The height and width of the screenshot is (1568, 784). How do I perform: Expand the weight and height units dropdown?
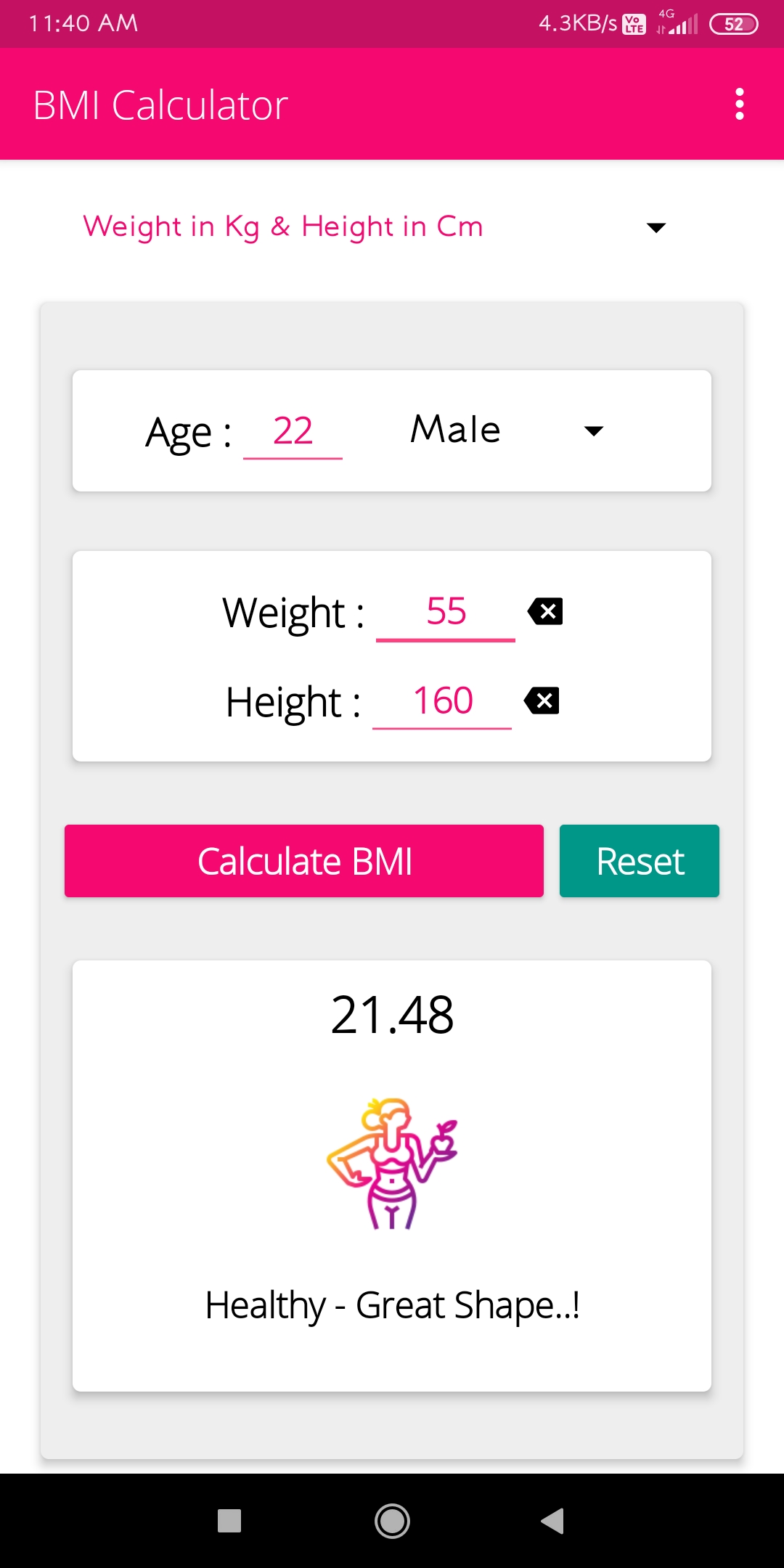[x=375, y=227]
